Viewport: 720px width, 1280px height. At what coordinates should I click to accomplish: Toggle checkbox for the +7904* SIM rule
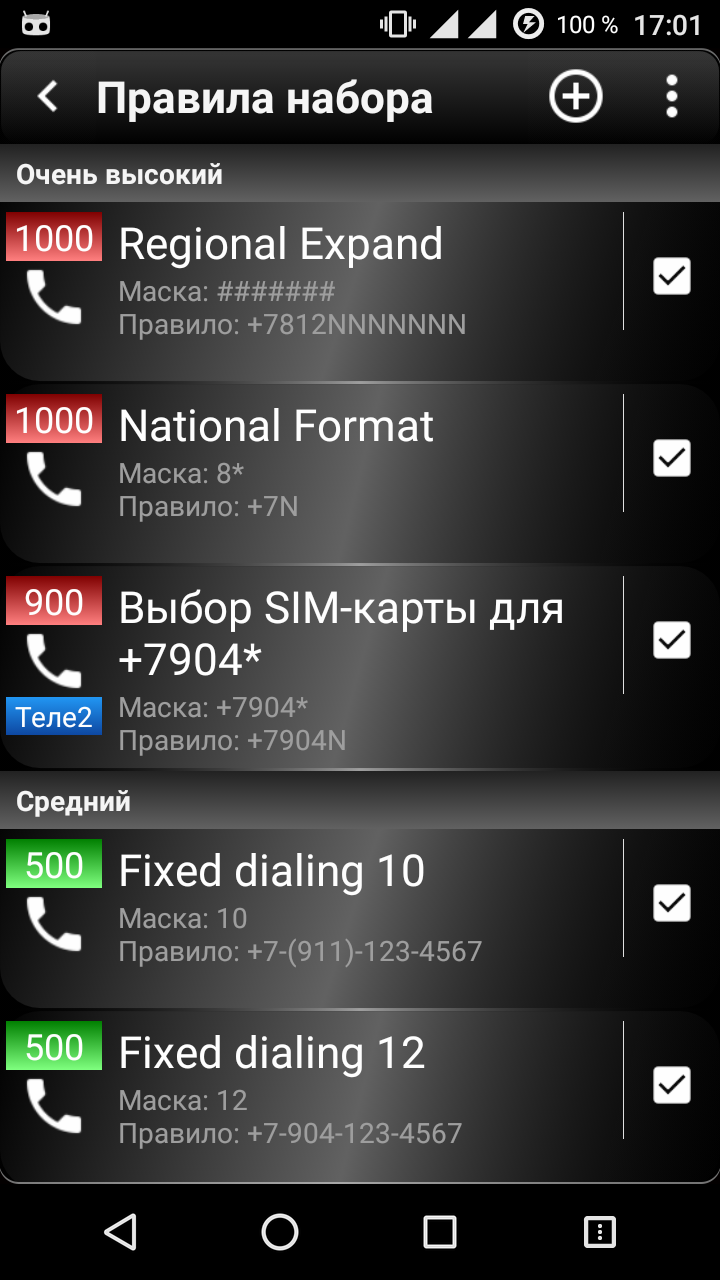click(x=671, y=640)
